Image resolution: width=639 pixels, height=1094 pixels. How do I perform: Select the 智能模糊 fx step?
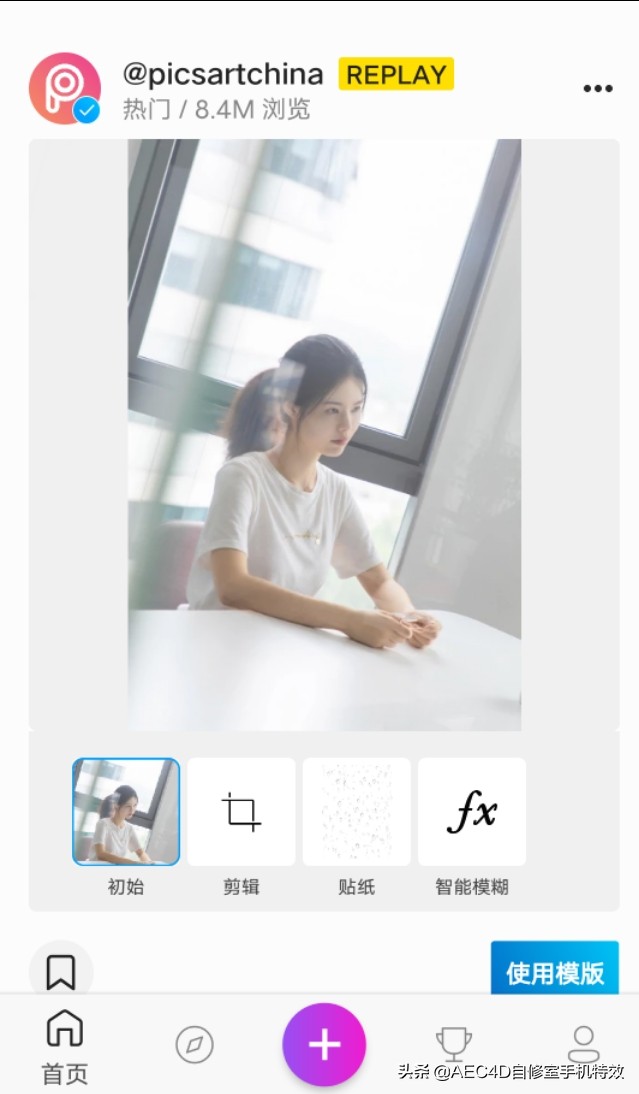coord(472,812)
